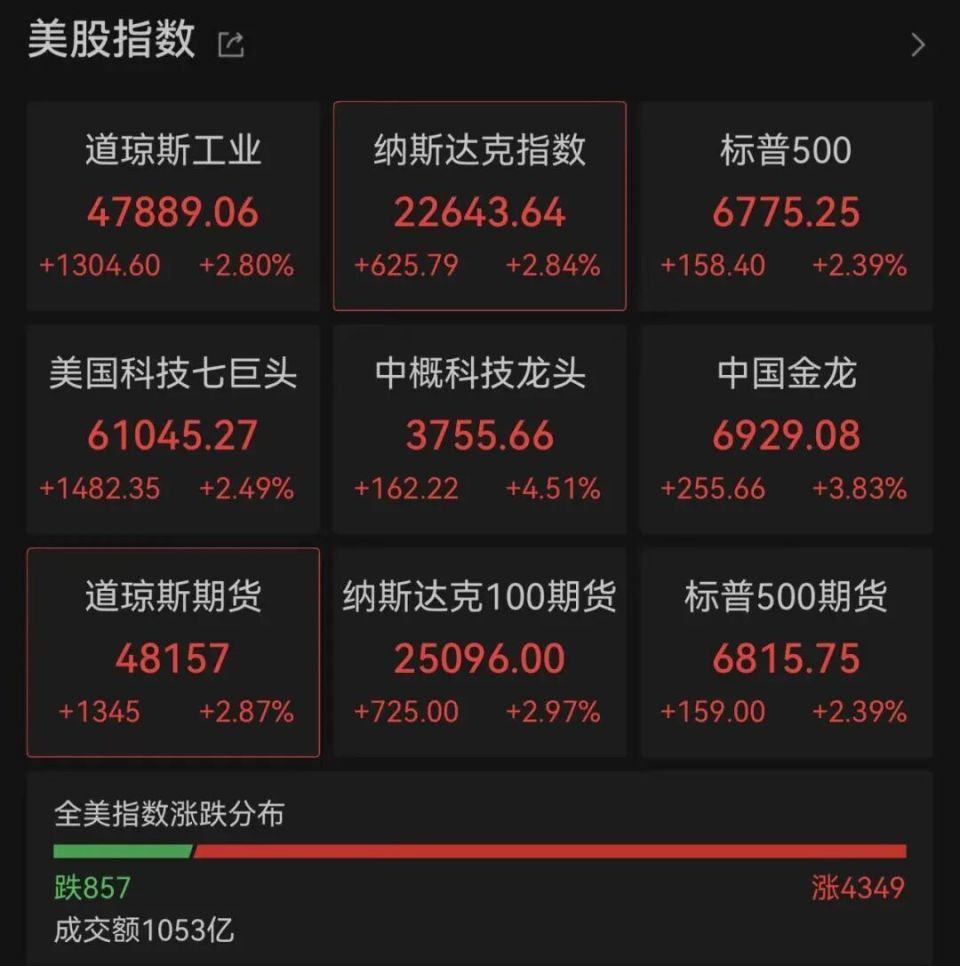Expand 美股指数 with the right chevron
This screenshot has width=960, height=966.
(x=917, y=45)
